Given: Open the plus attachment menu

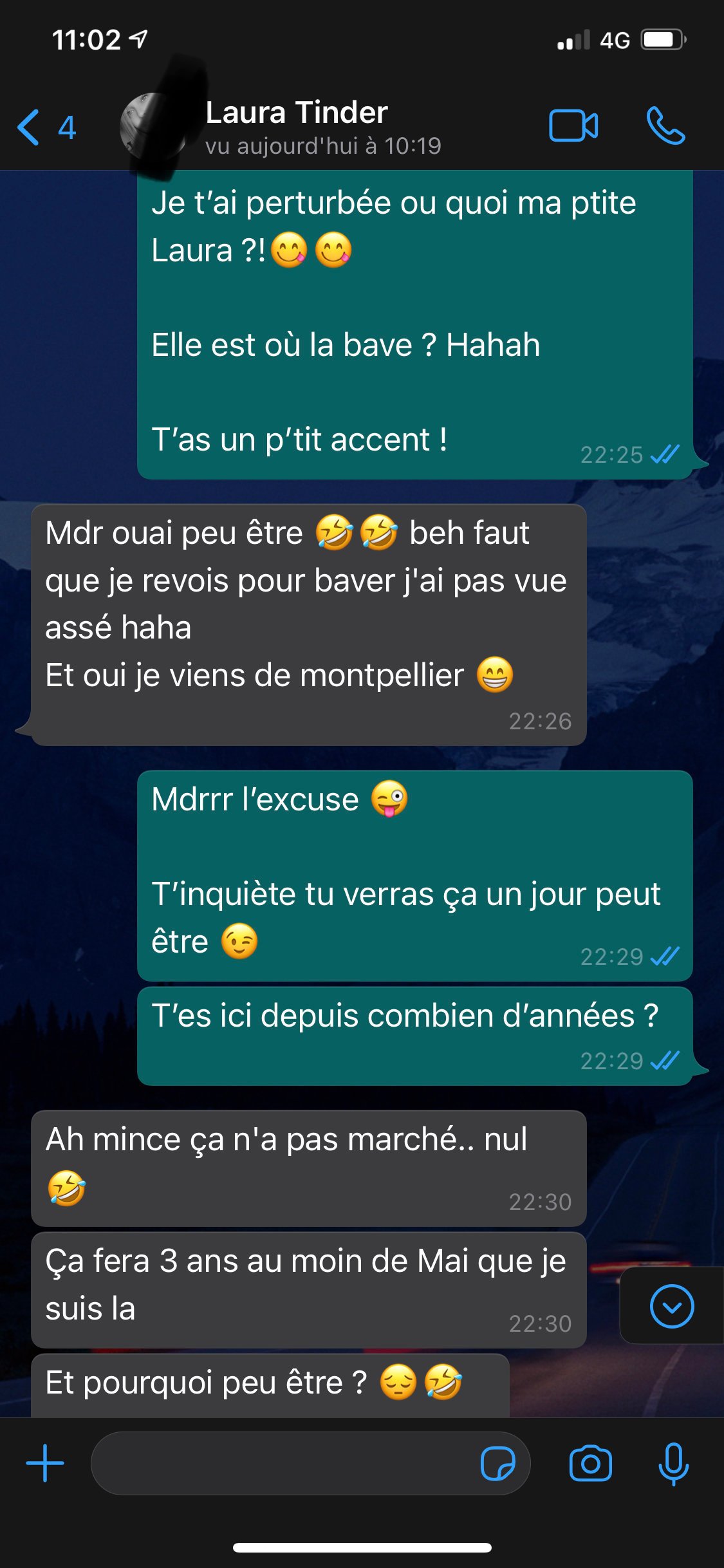Looking at the screenshot, I should pyautogui.click(x=45, y=1463).
